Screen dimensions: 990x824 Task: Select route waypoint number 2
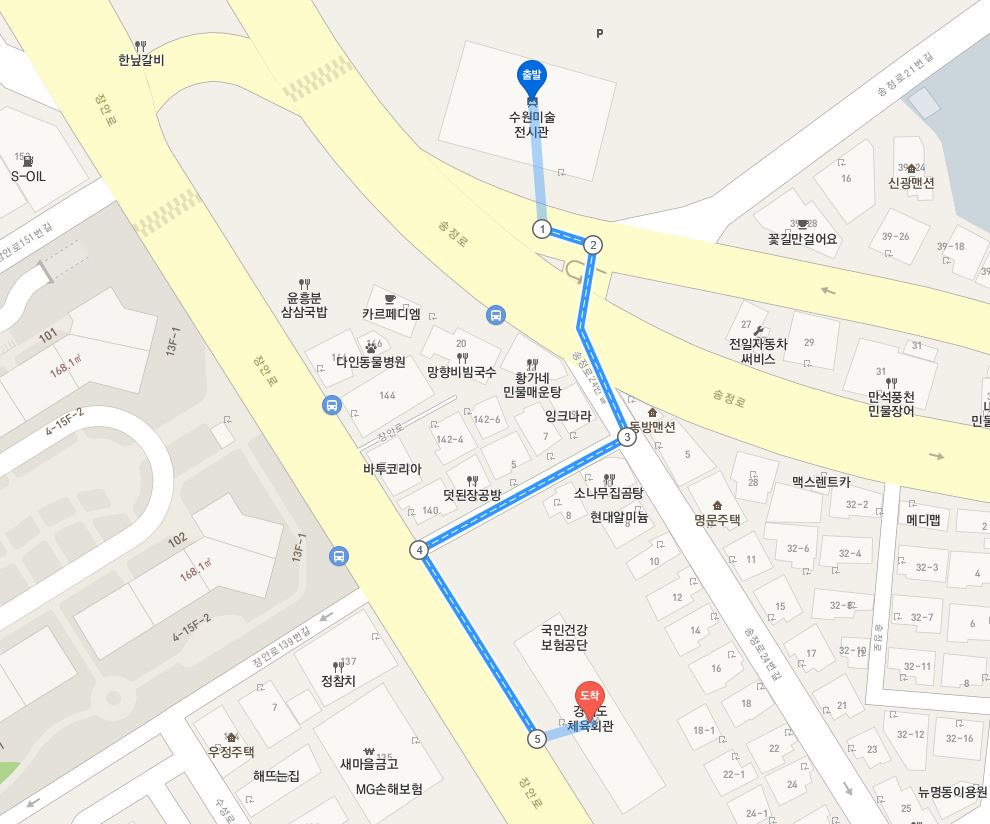tap(593, 245)
